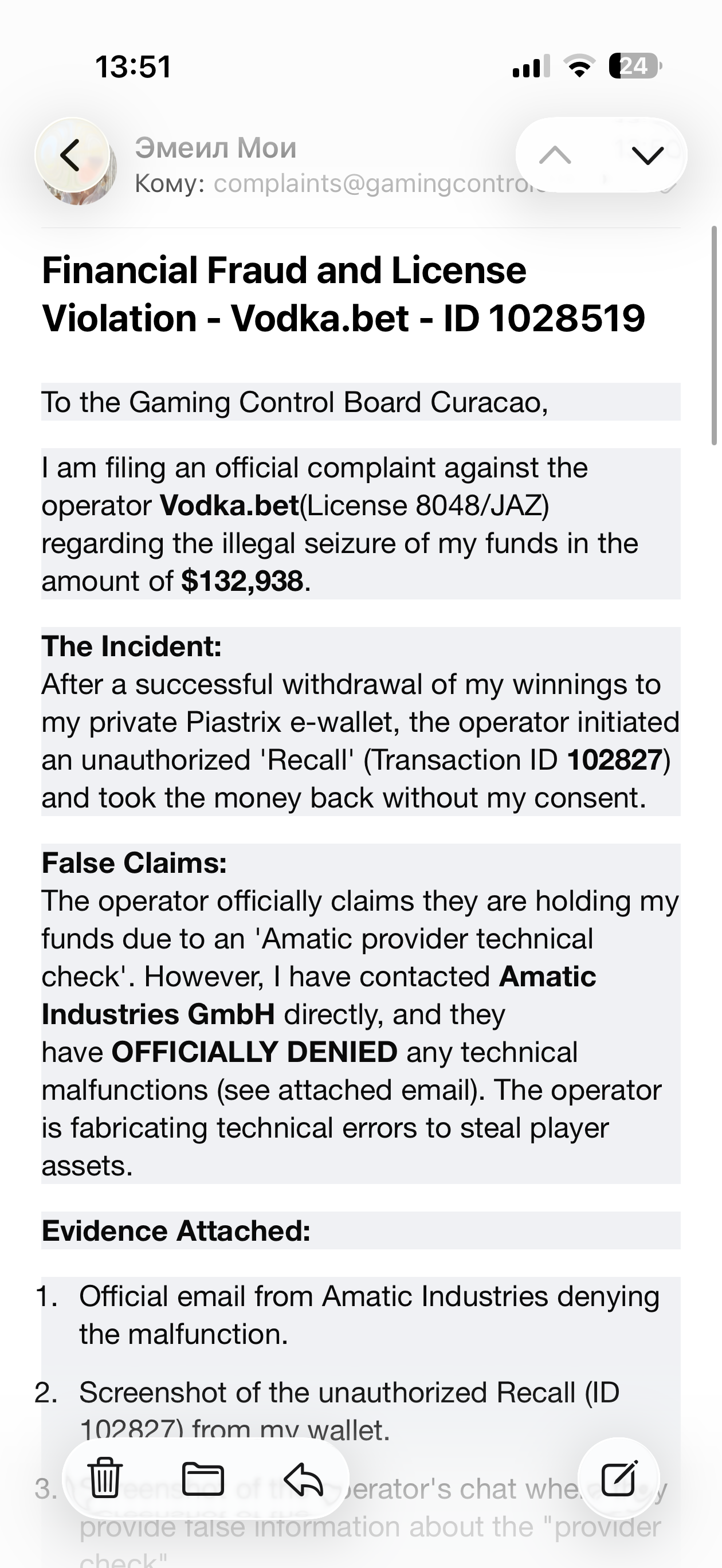The image size is (722, 1568).
Task: Delete this email with the trash icon
Action: (x=105, y=1477)
